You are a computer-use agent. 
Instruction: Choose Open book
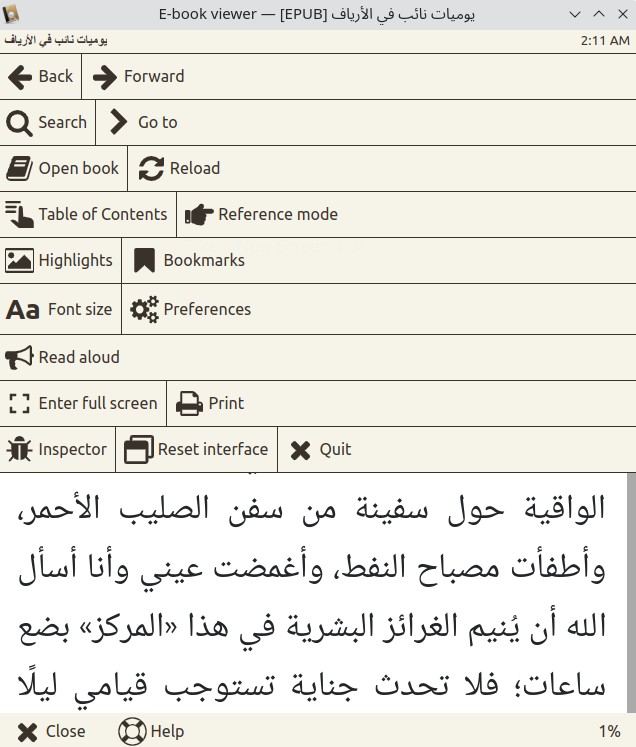[x=62, y=168]
